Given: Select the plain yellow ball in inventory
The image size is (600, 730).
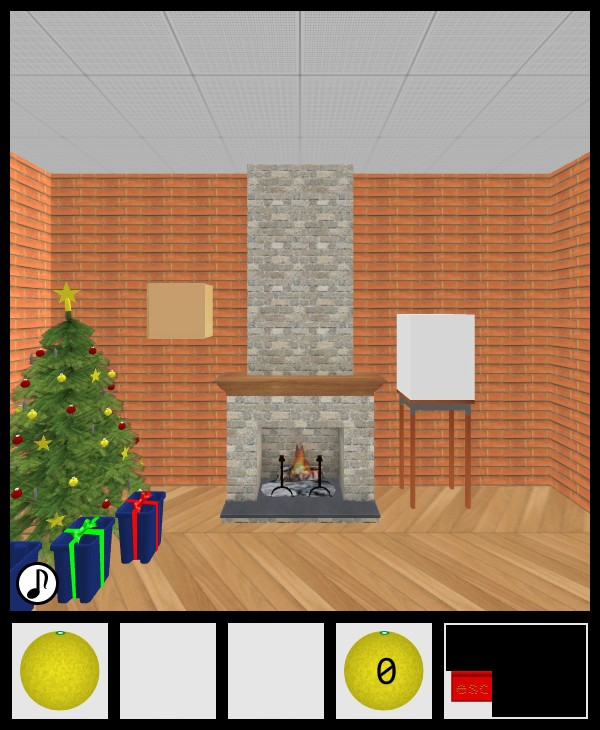Looking at the screenshot, I should [60, 671].
